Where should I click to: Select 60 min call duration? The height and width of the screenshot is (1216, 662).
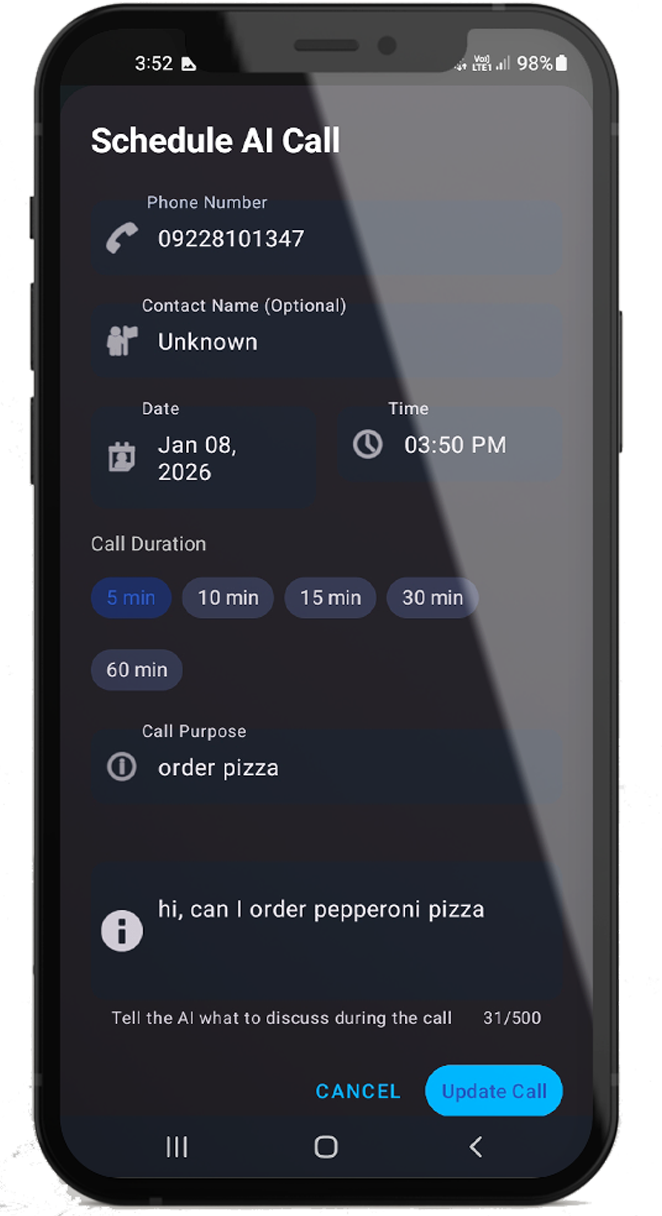click(137, 670)
